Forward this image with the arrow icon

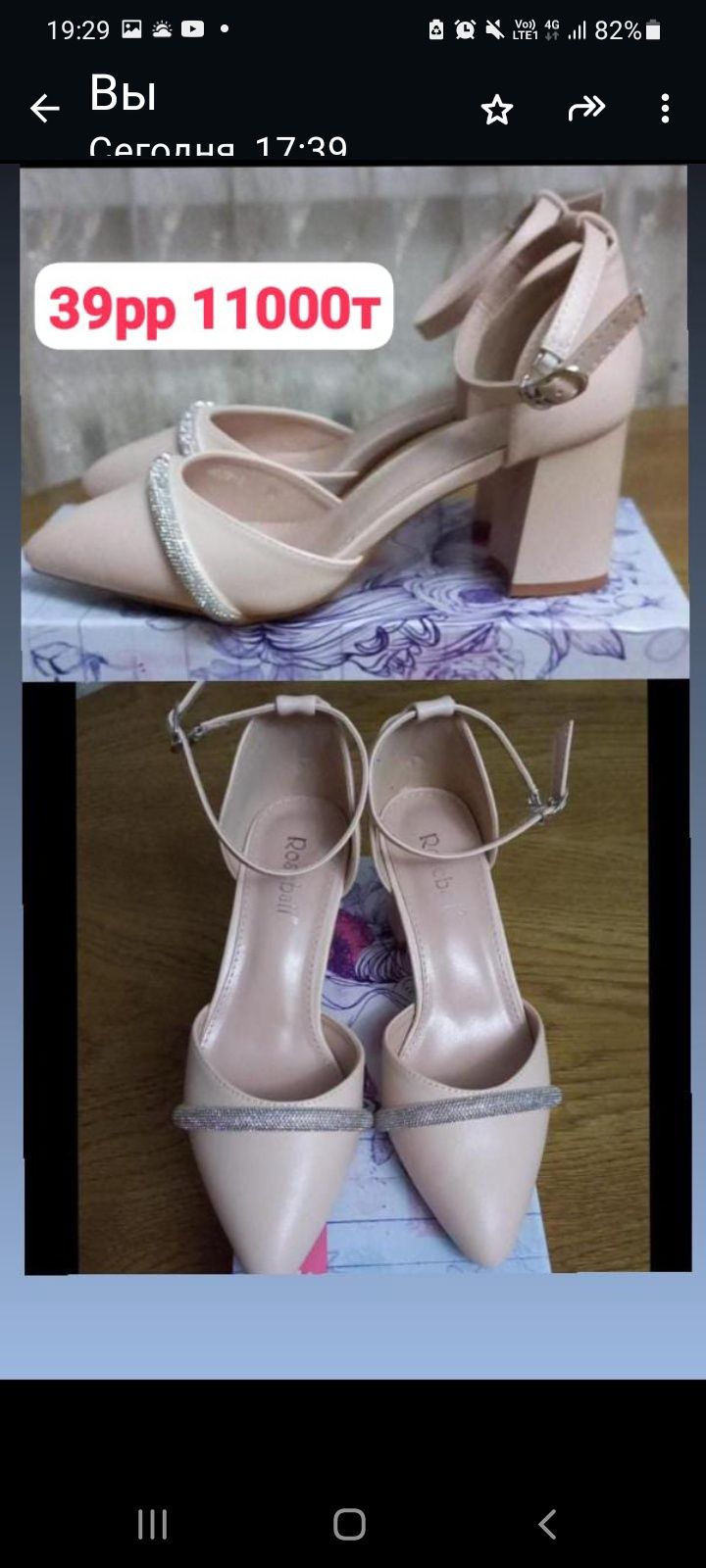(586, 108)
